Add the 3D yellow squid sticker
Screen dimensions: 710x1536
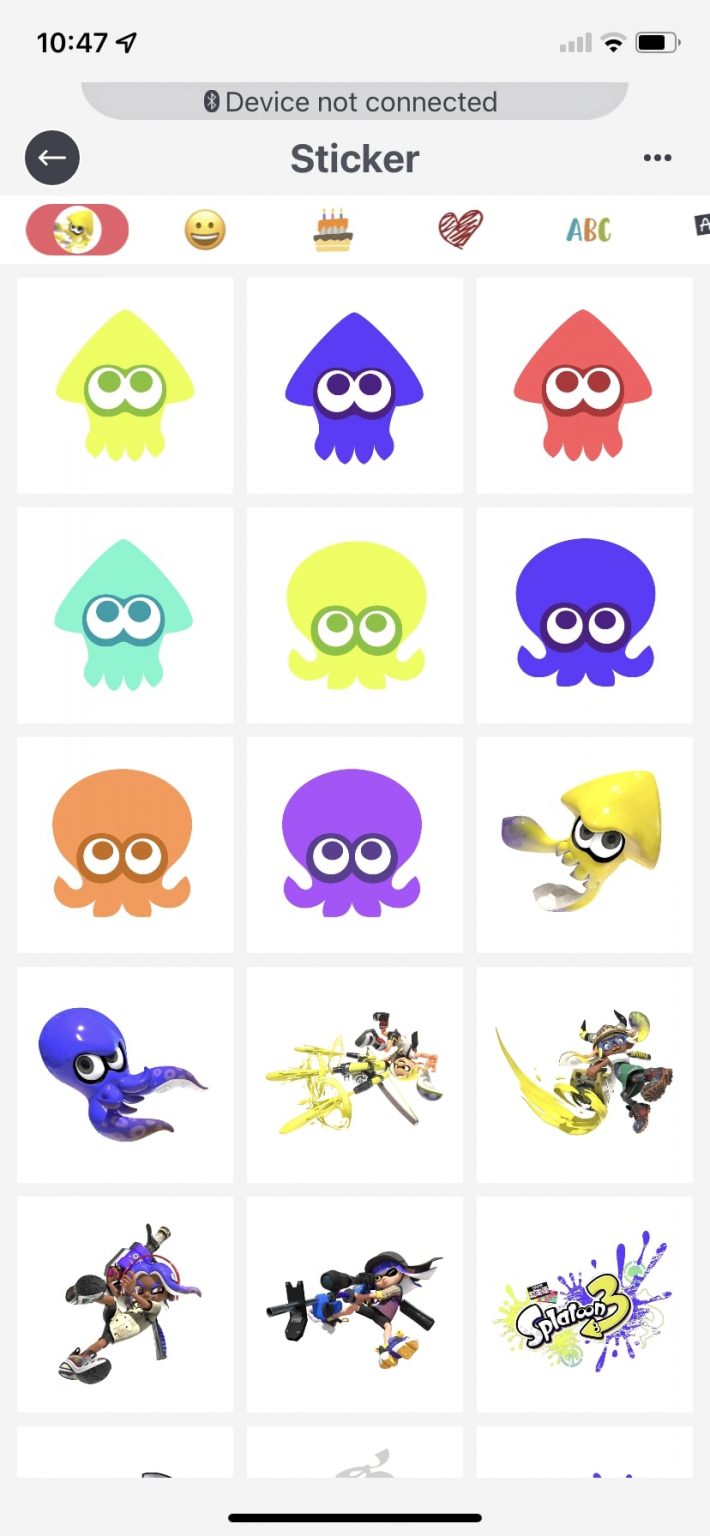pos(585,846)
